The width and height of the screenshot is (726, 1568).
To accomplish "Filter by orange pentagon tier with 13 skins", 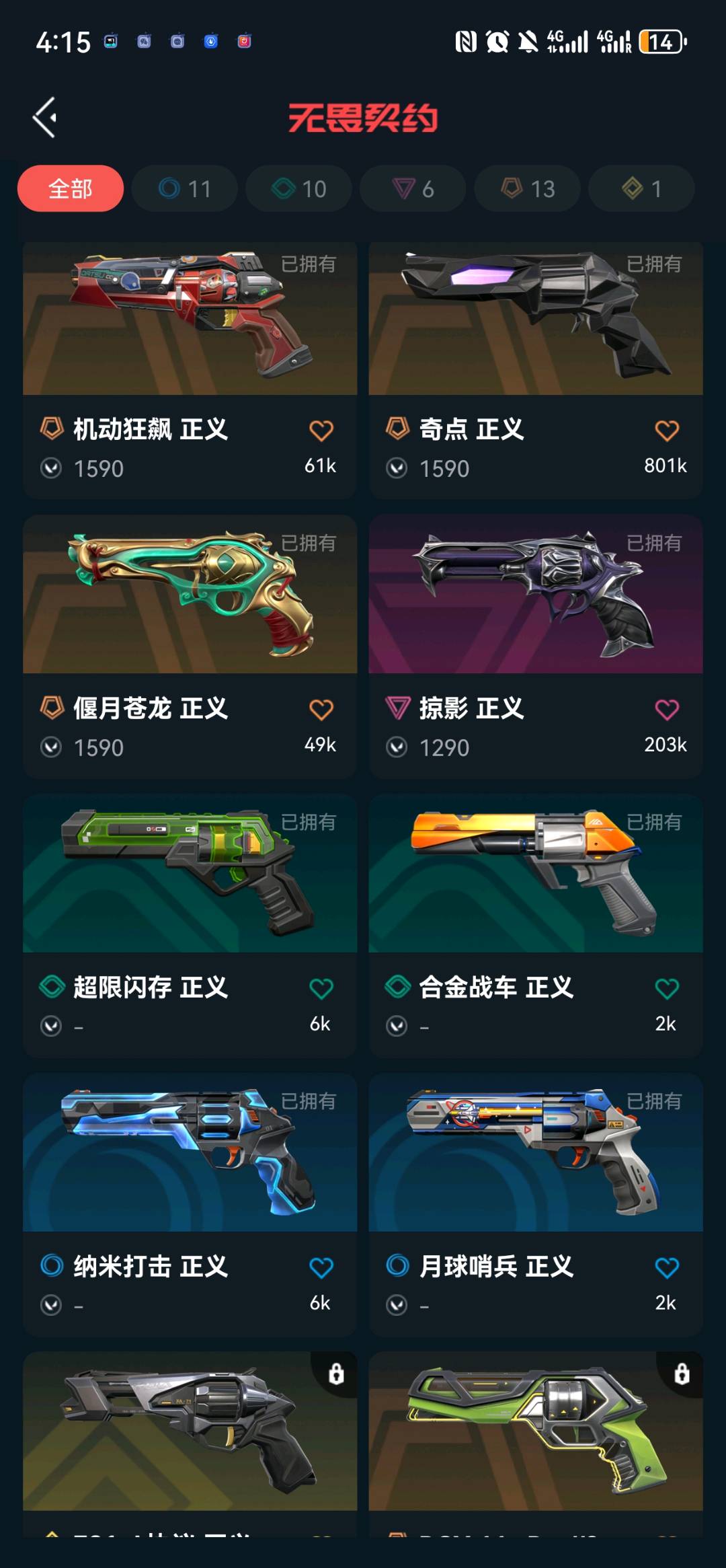I will click(528, 188).
